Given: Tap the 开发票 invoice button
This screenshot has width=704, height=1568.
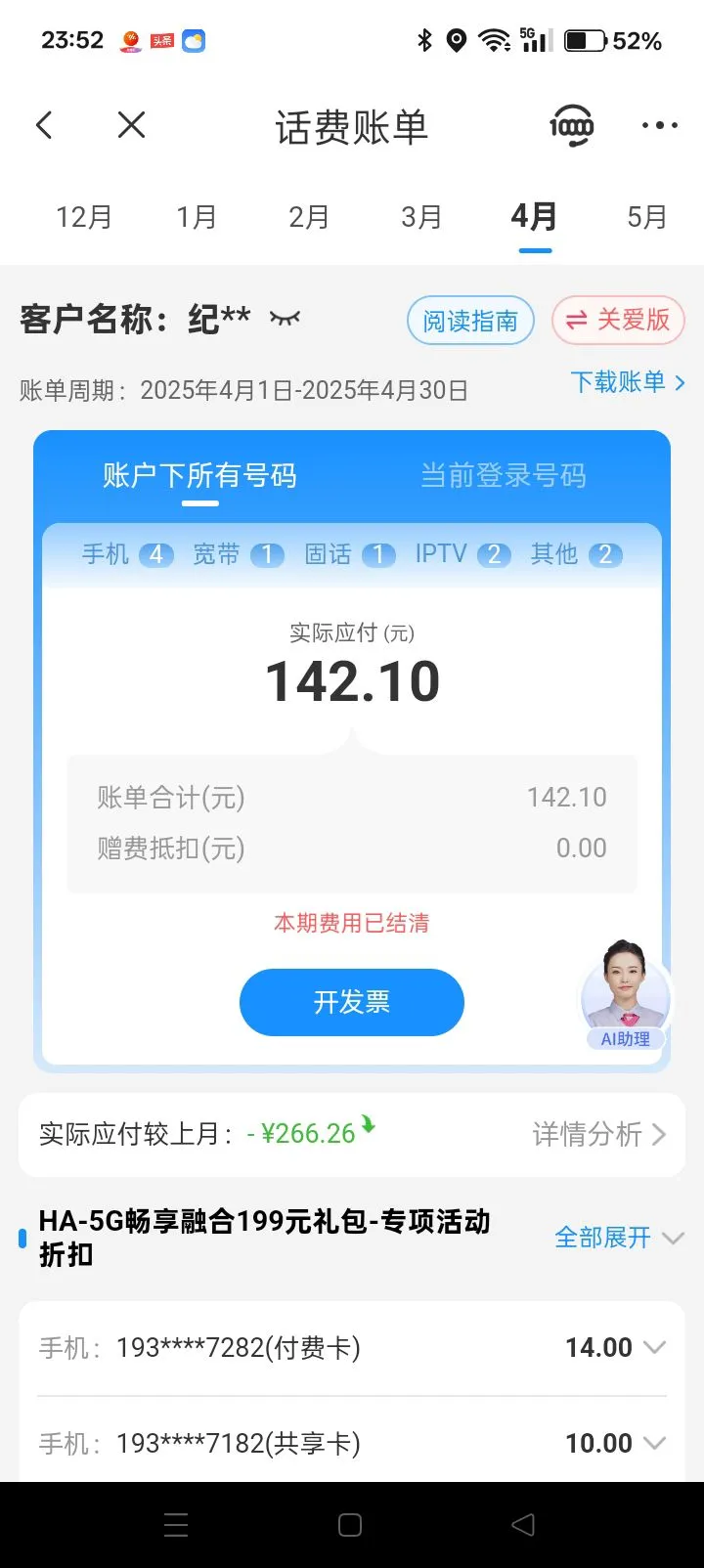Looking at the screenshot, I should [352, 1002].
